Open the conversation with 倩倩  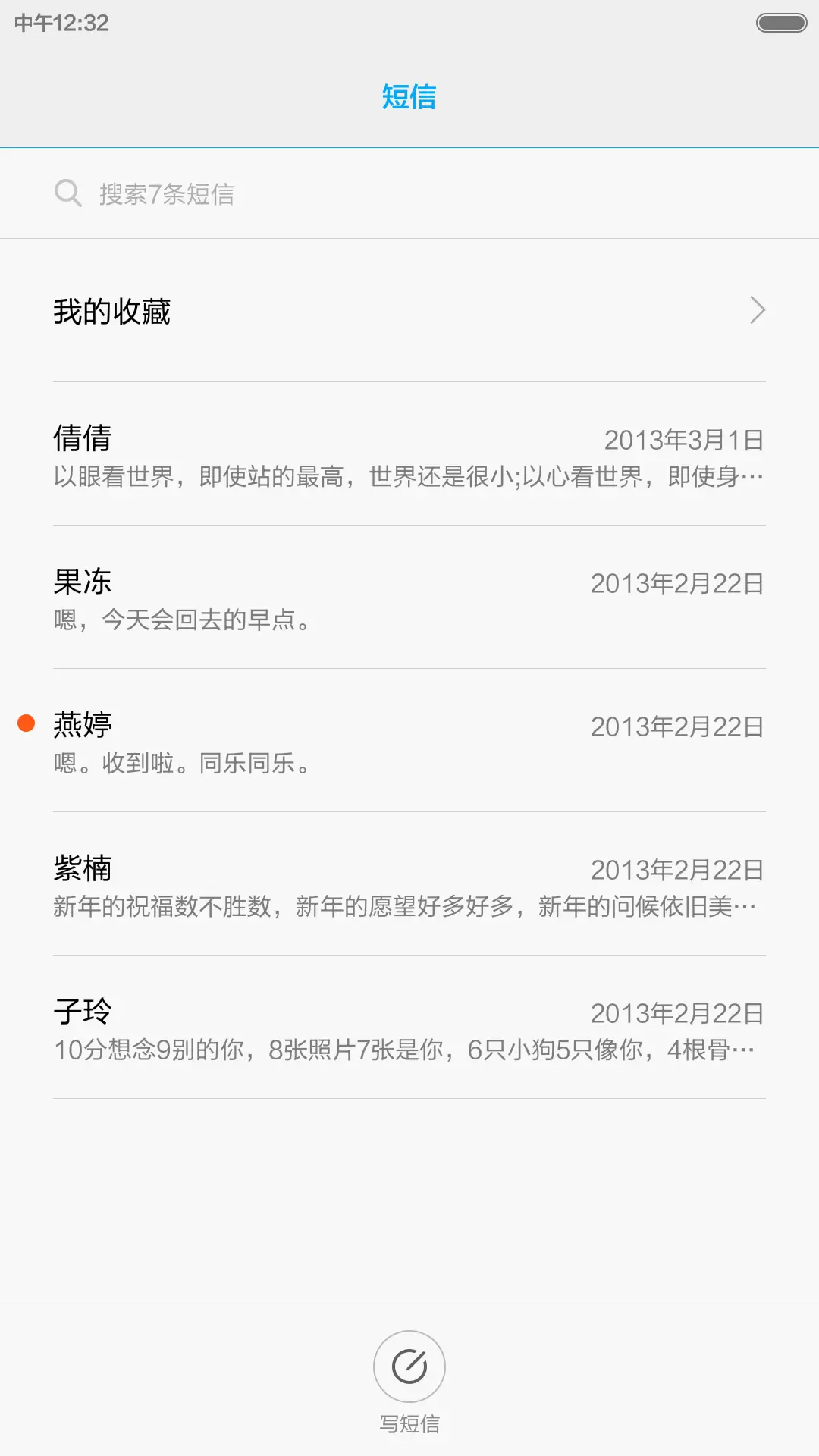[409, 456]
